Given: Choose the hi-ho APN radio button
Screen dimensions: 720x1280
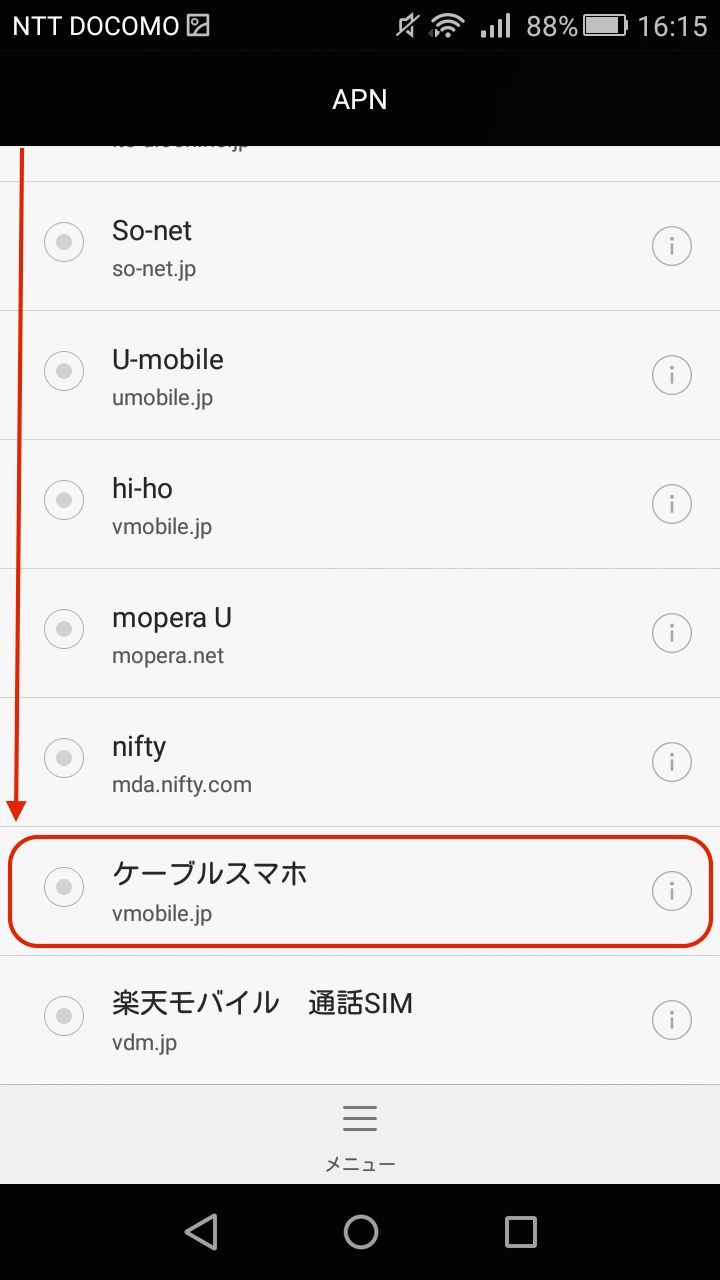Looking at the screenshot, I should coord(64,501).
